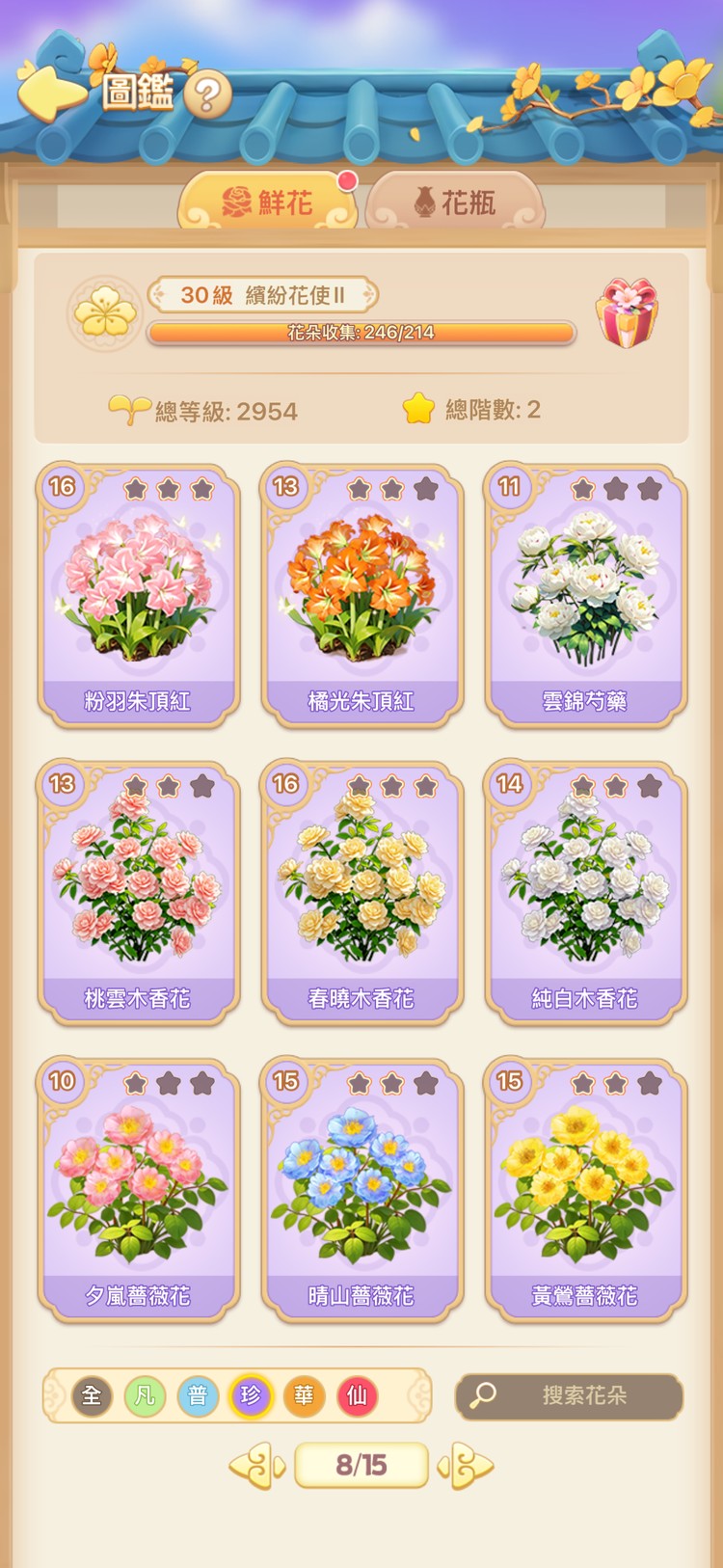
Task: Filter flowers by 仙 rarity
Action: point(357,1395)
